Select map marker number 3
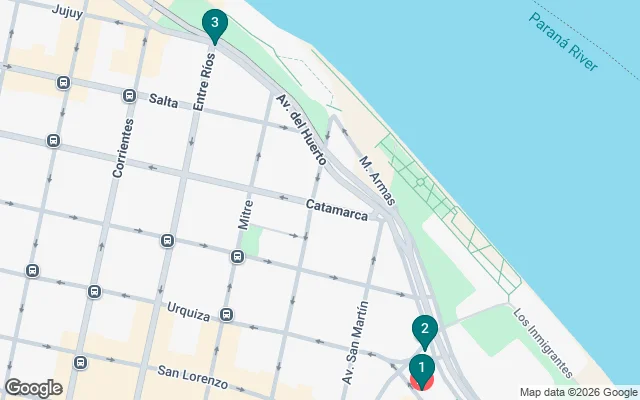 pos(214,24)
